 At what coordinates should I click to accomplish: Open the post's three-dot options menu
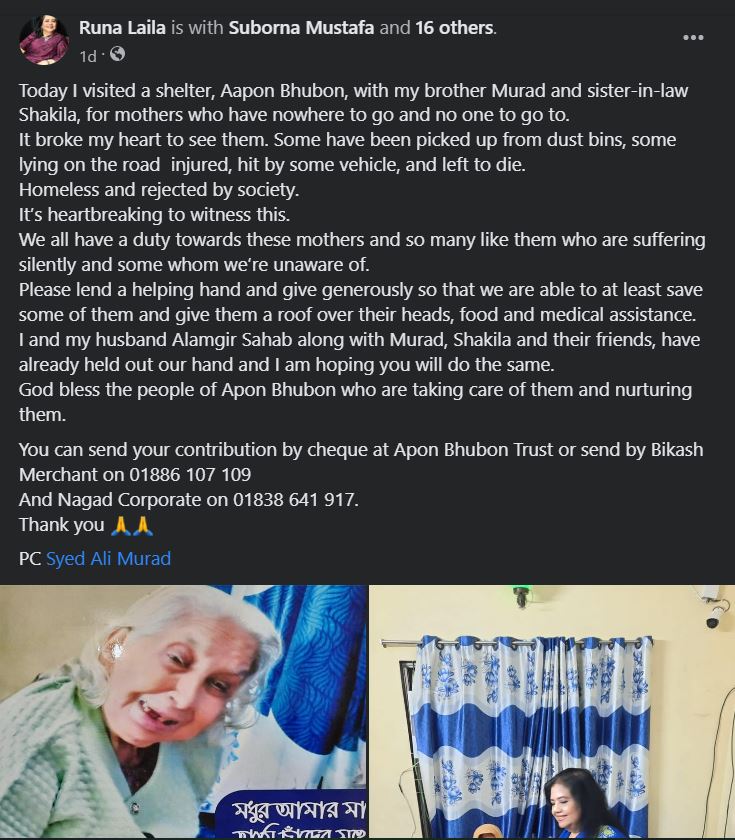693,37
